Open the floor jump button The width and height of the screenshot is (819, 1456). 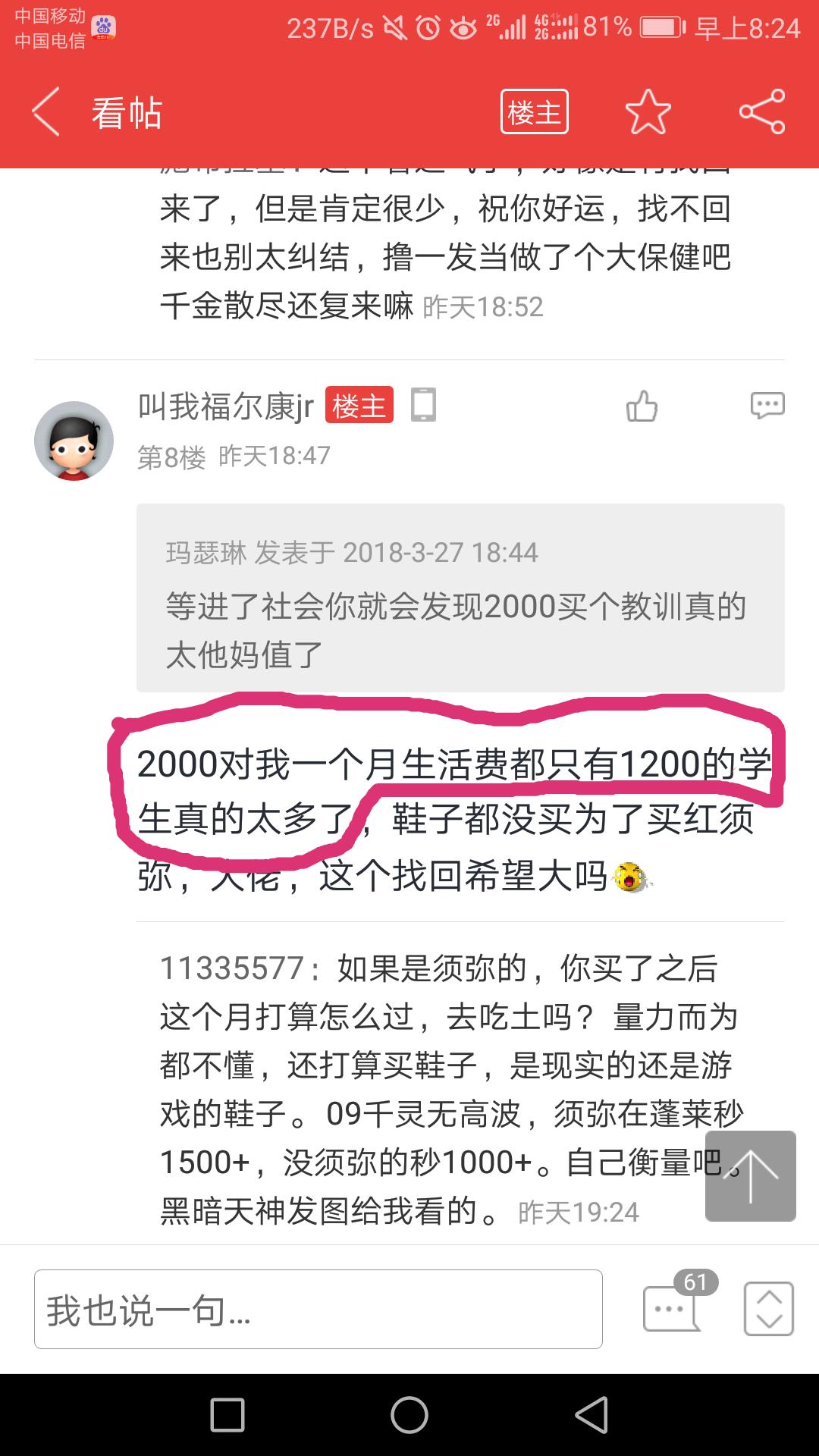pos(768,1308)
